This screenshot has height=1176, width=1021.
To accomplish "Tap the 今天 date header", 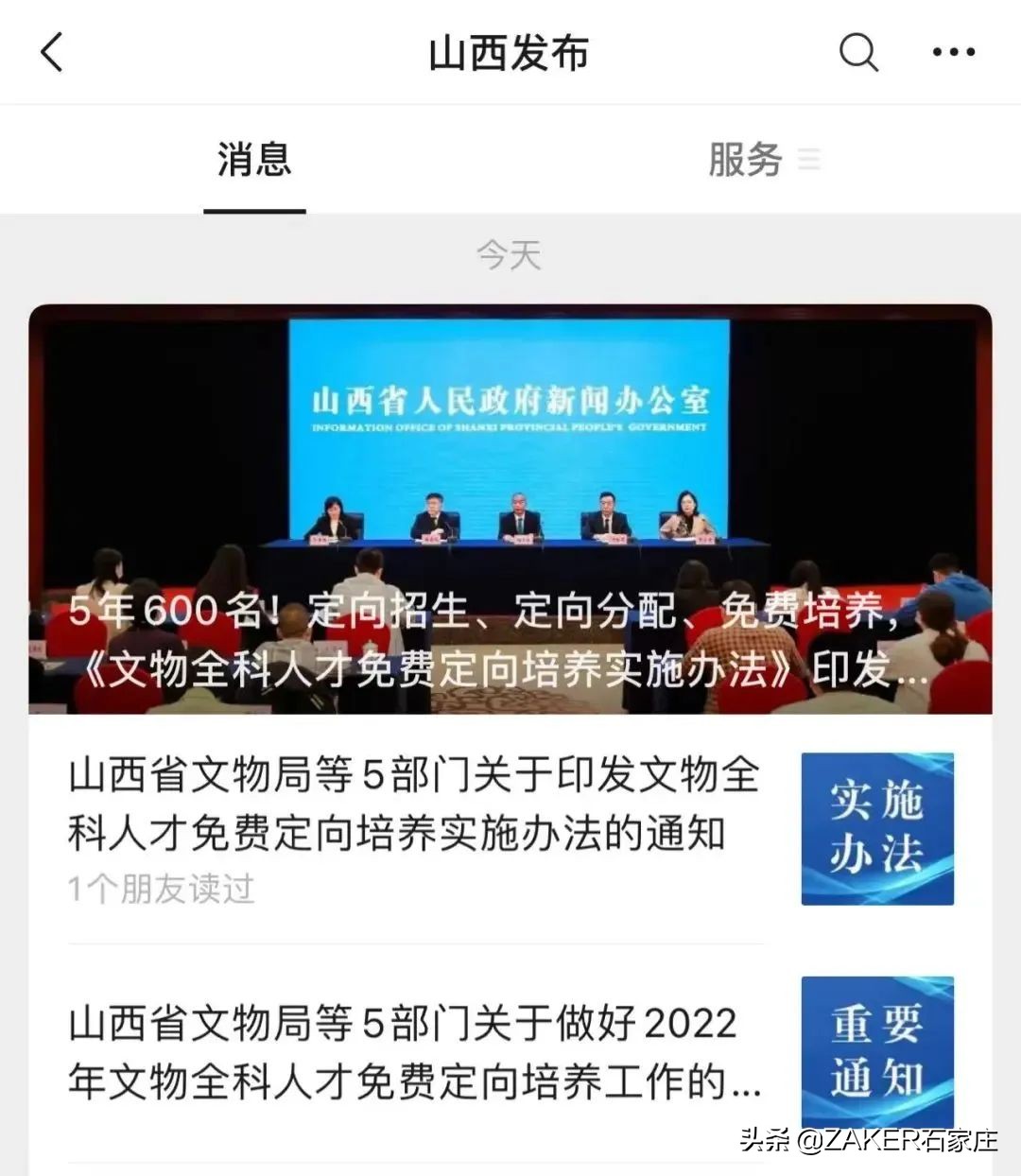I will (510, 253).
